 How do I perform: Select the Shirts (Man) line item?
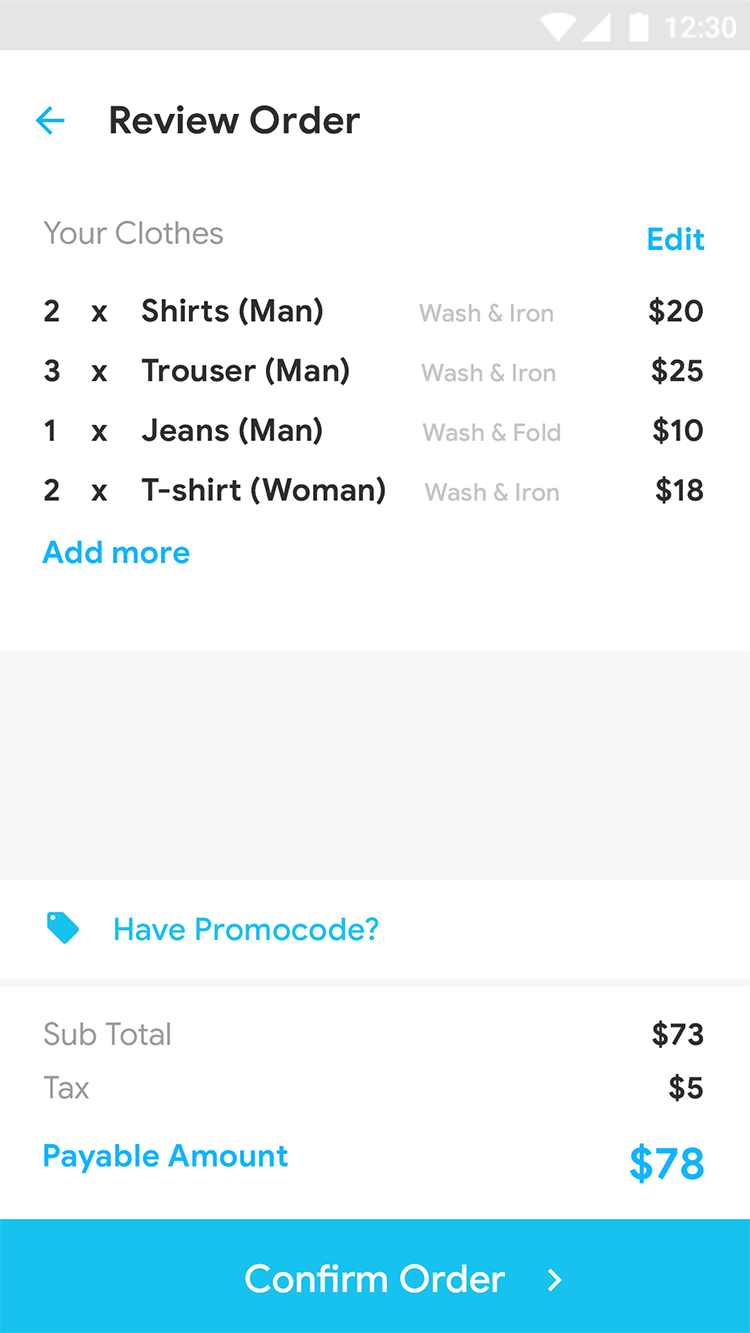pos(232,311)
